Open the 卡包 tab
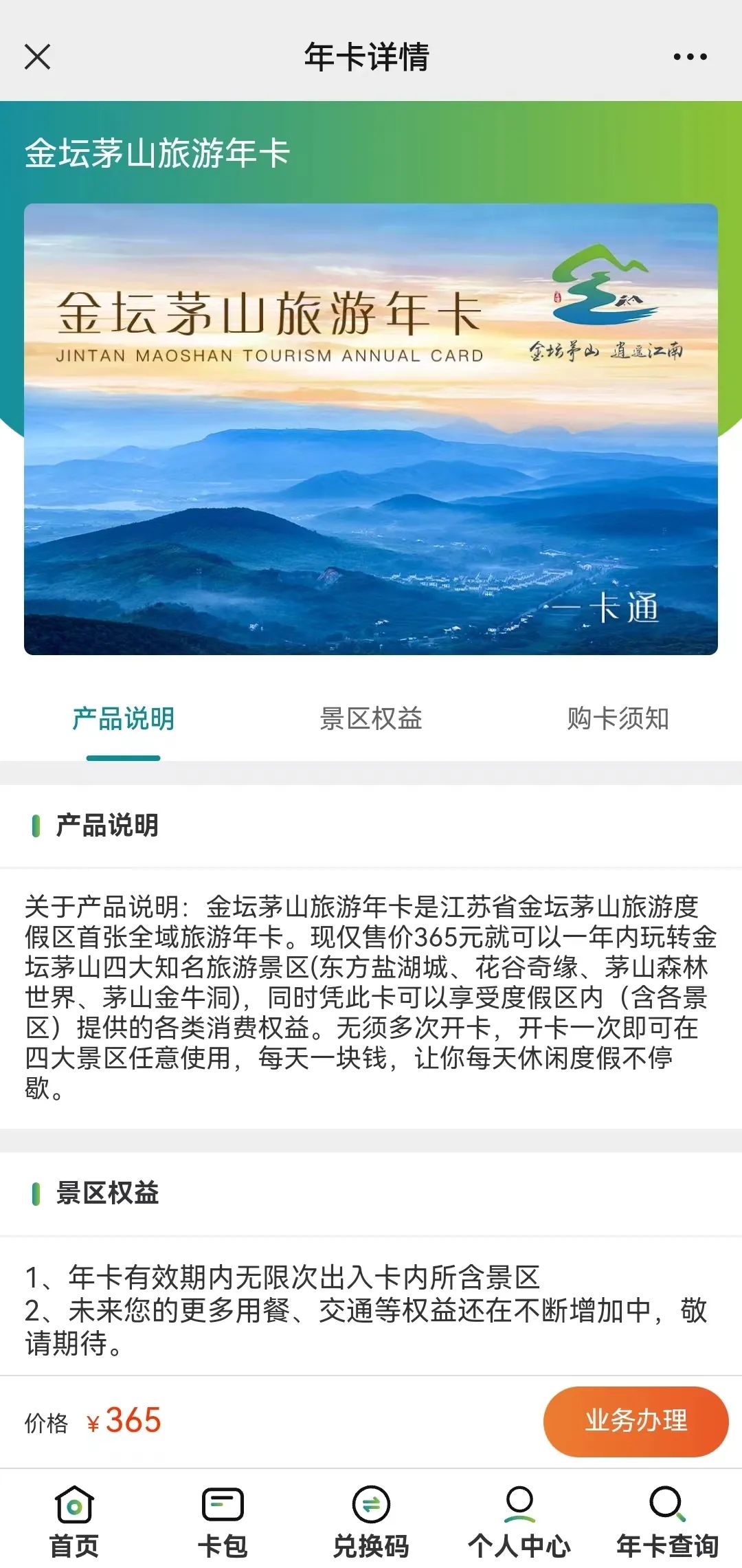The width and height of the screenshot is (742, 1568). point(223,1521)
